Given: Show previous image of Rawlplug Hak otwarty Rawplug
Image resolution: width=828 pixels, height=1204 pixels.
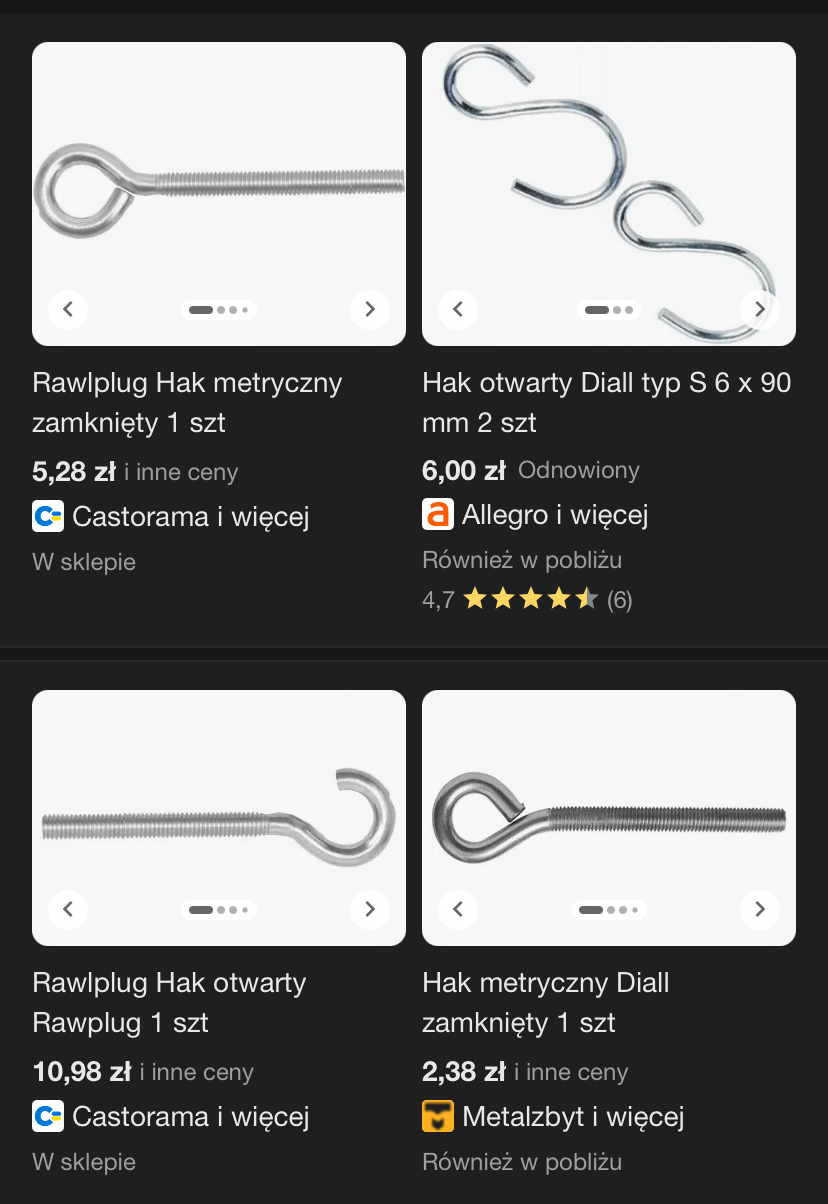Looking at the screenshot, I should click(x=68, y=909).
